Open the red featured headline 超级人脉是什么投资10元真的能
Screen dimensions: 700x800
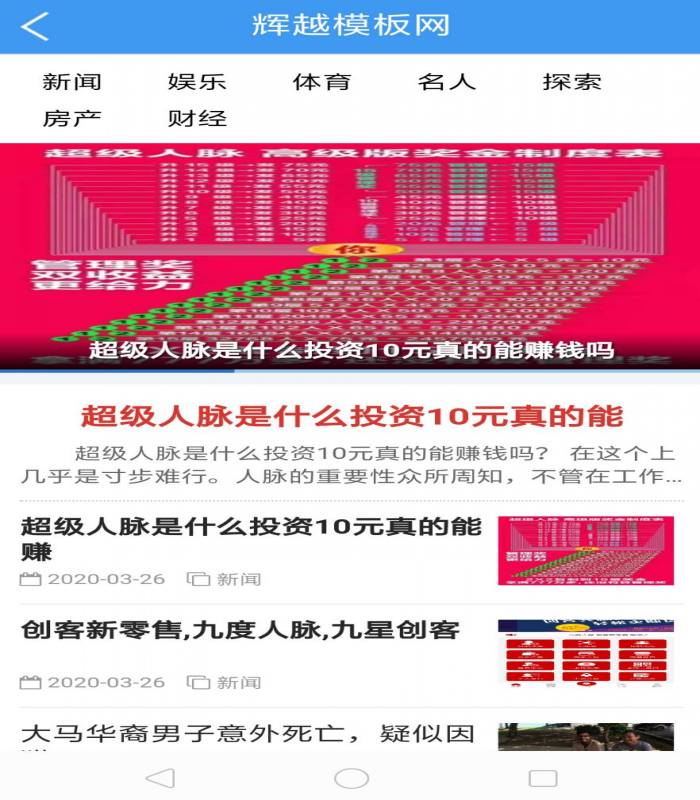coord(351,416)
